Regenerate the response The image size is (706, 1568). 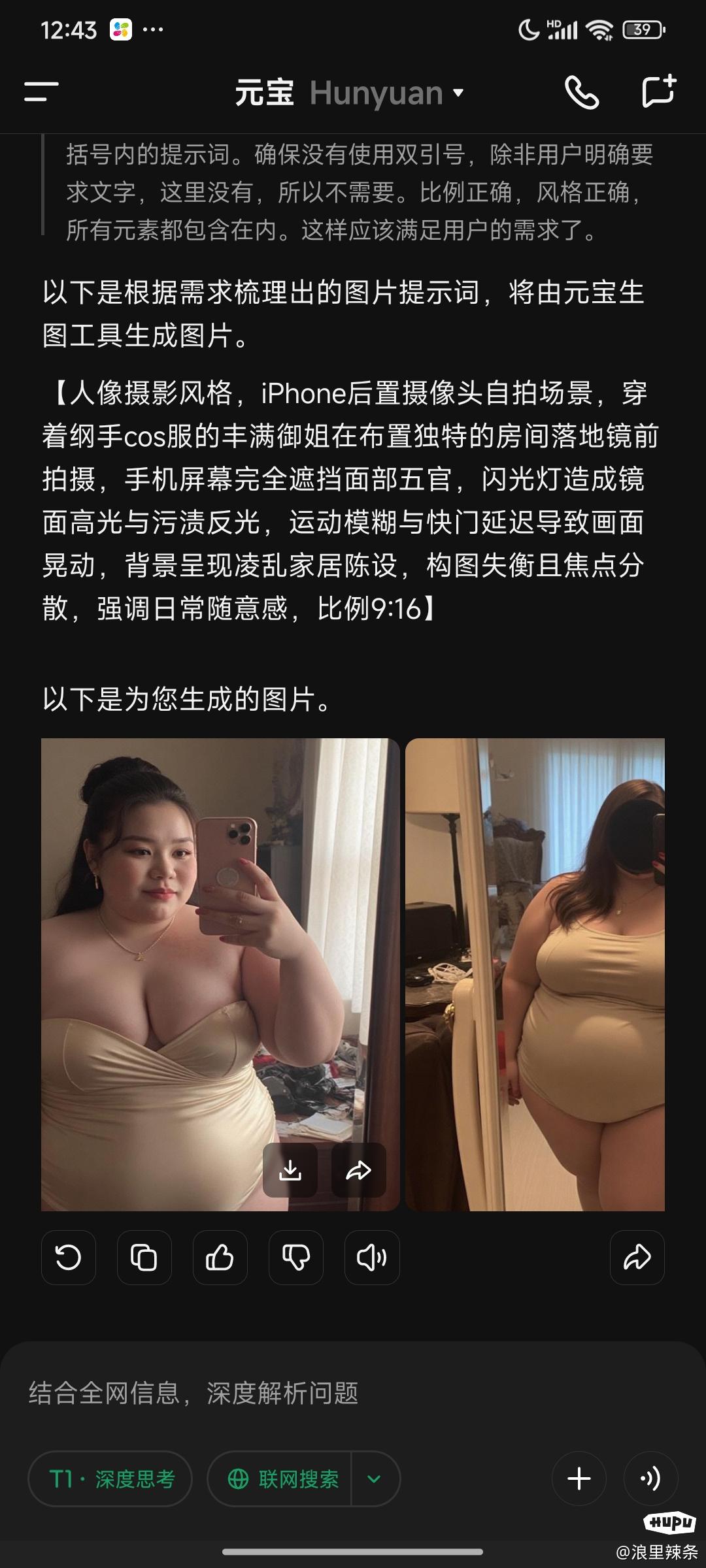[x=69, y=1258]
